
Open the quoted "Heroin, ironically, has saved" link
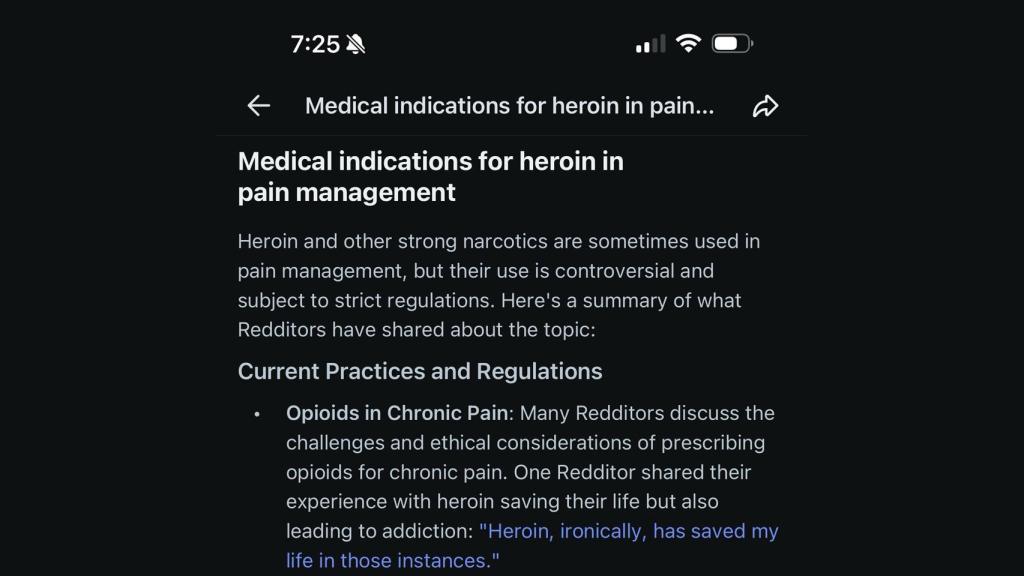tap(628, 531)
